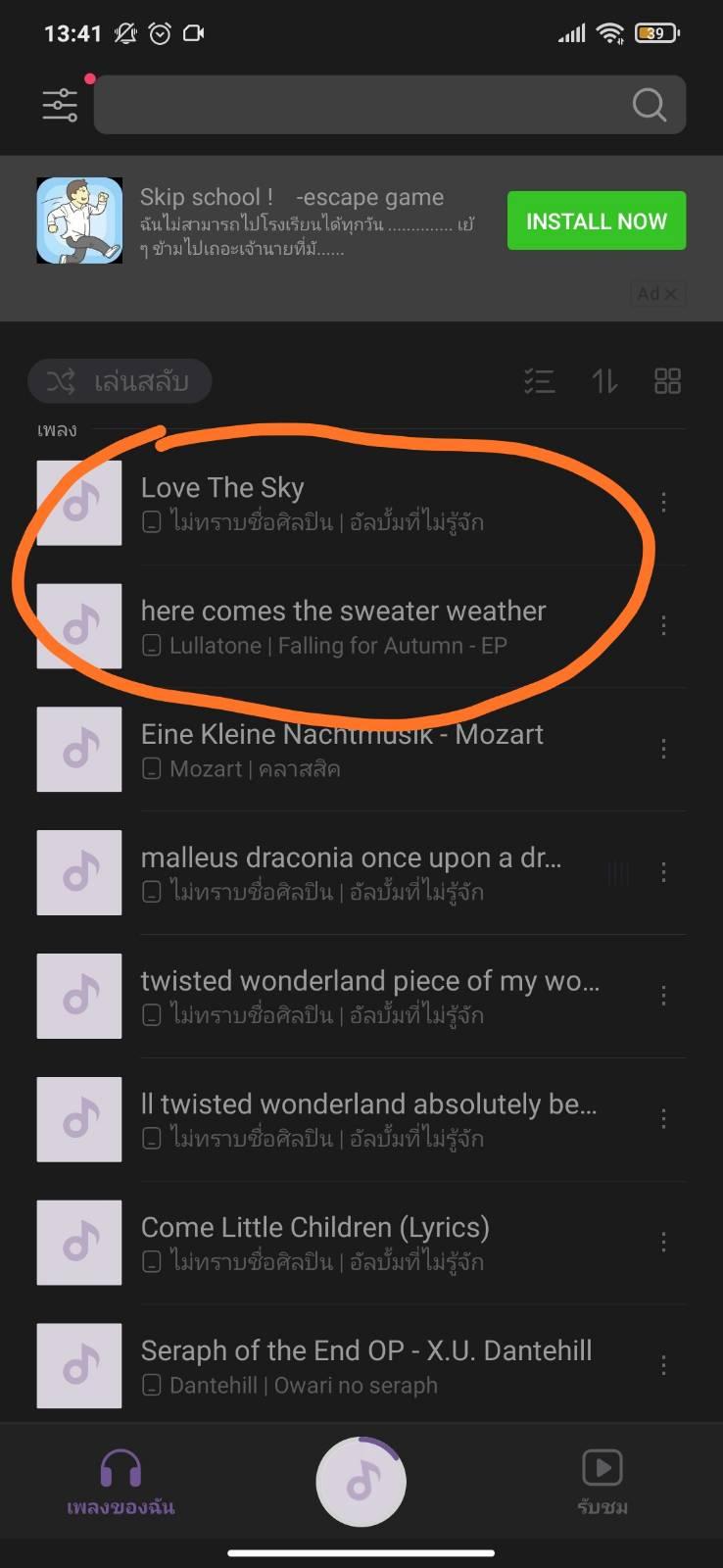The image size is (723, 1568).
Task: Switch to grid view
Action: point(667,381)
